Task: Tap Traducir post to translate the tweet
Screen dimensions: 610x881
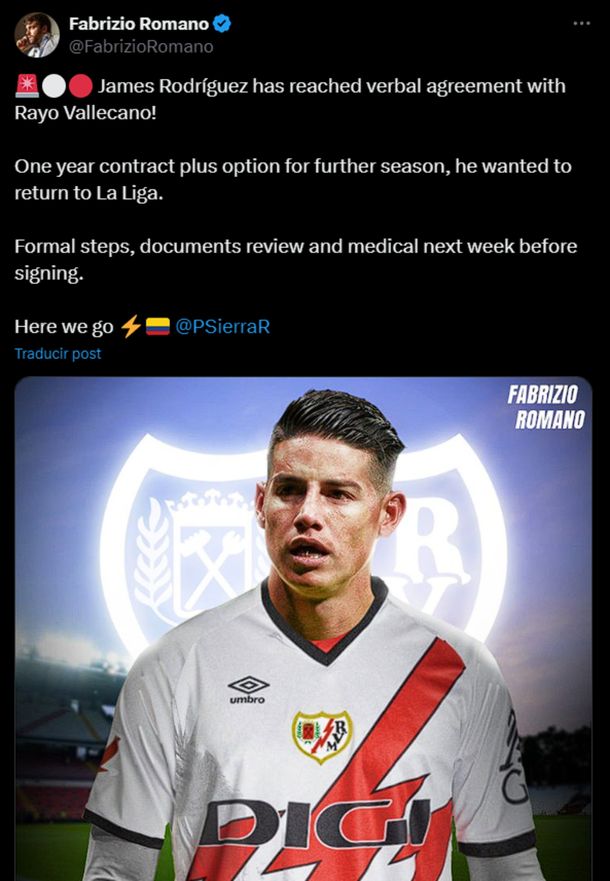Action: [57, 354]
